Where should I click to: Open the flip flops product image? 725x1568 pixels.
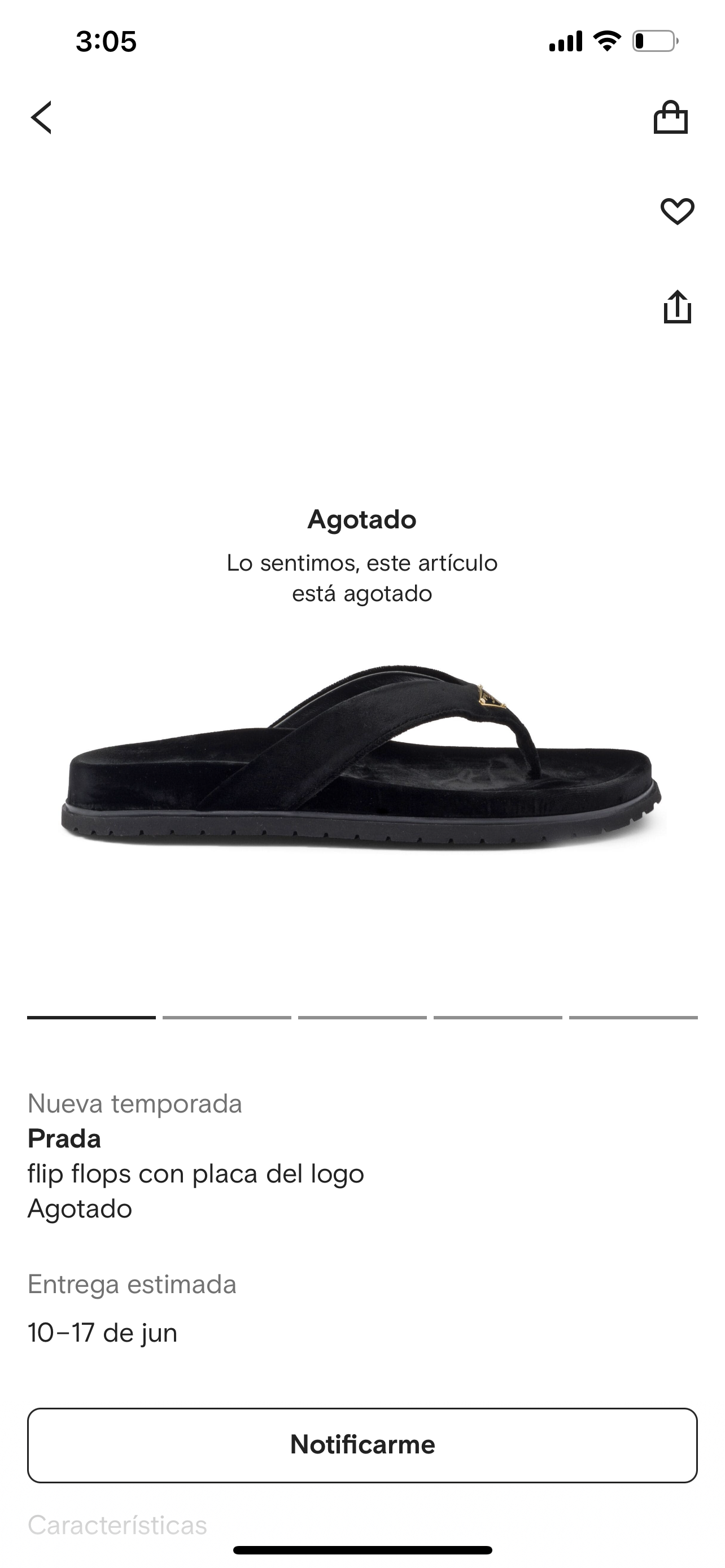tap(361, 755)
